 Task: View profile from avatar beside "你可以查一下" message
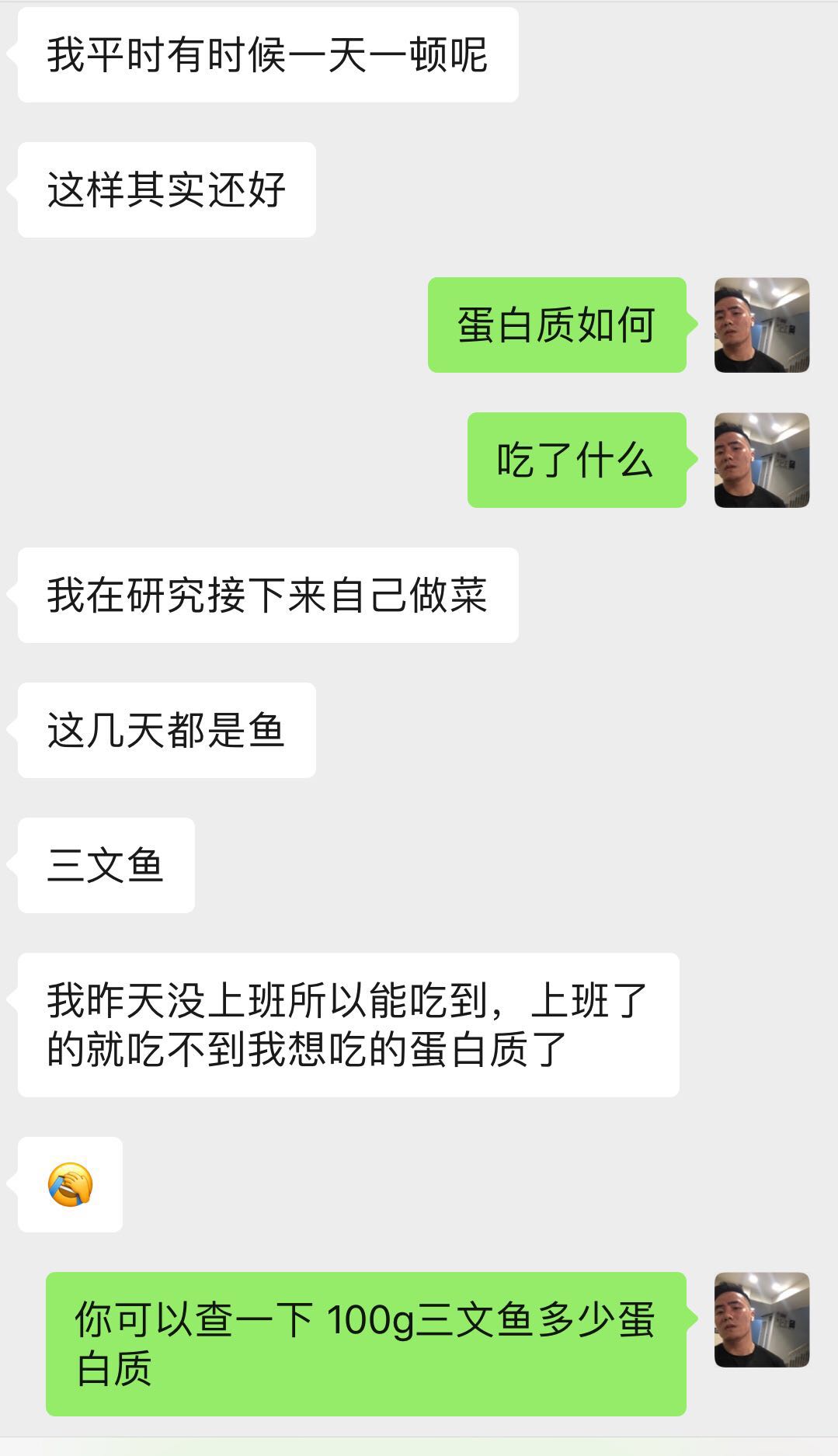tap(761, 1319)
